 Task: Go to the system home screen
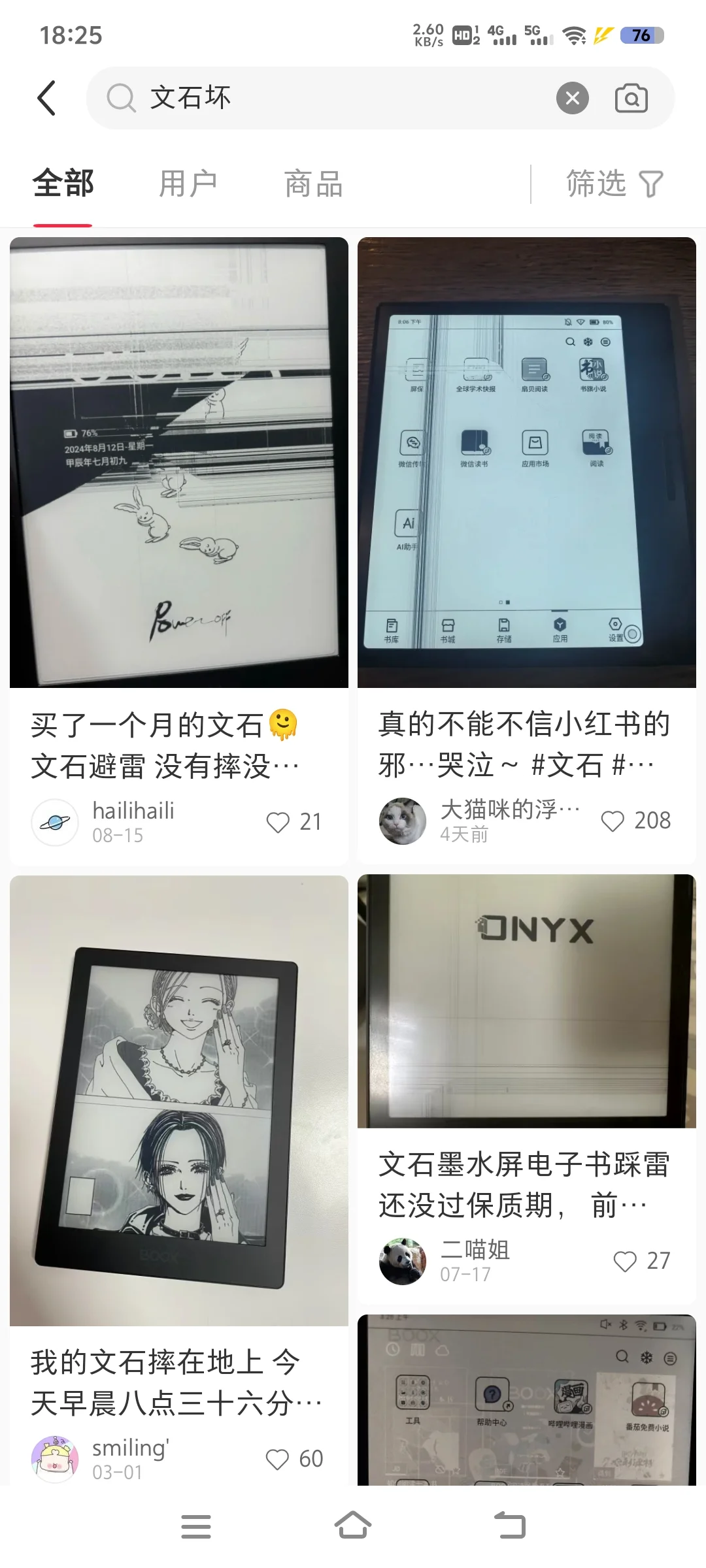[x=353, y=1526]
